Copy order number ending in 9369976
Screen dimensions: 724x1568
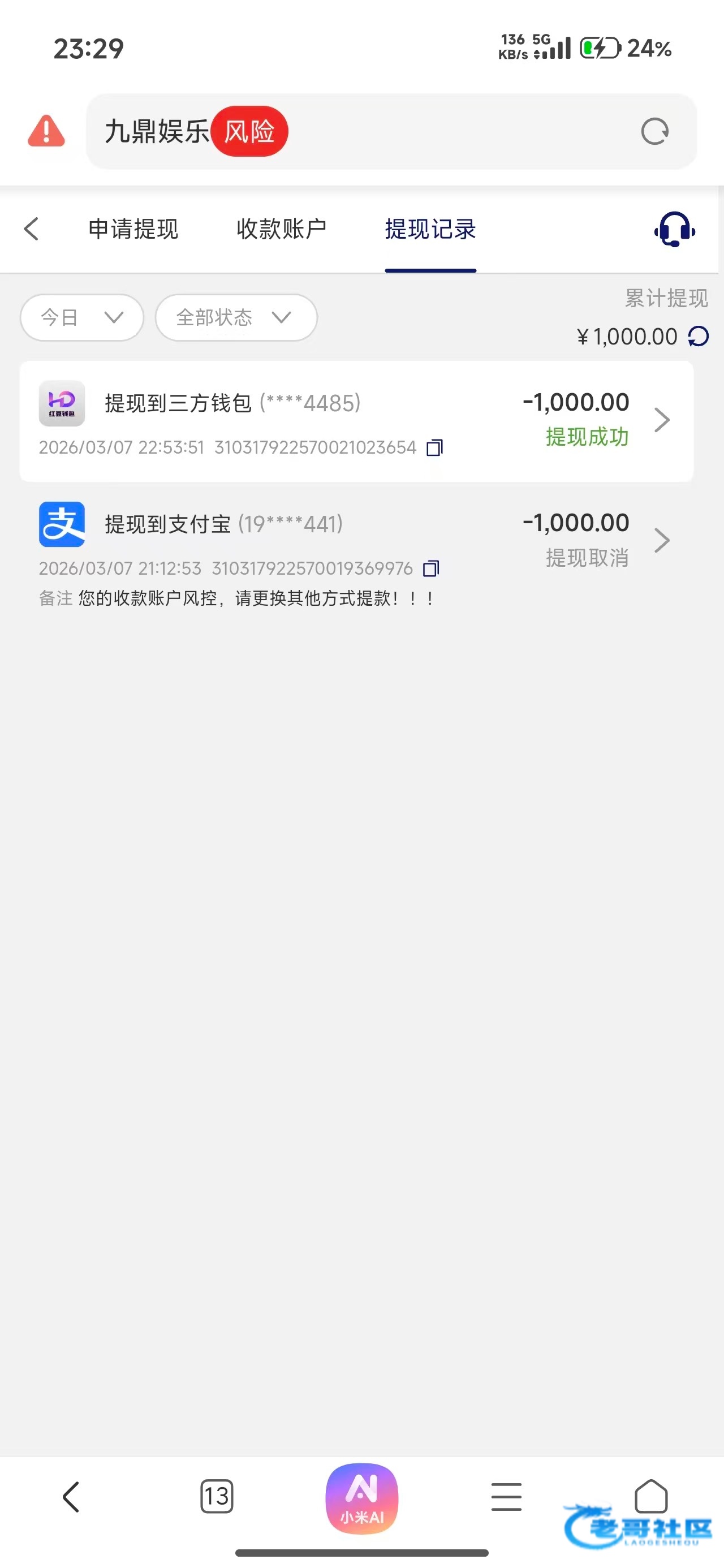click(431, 568)
